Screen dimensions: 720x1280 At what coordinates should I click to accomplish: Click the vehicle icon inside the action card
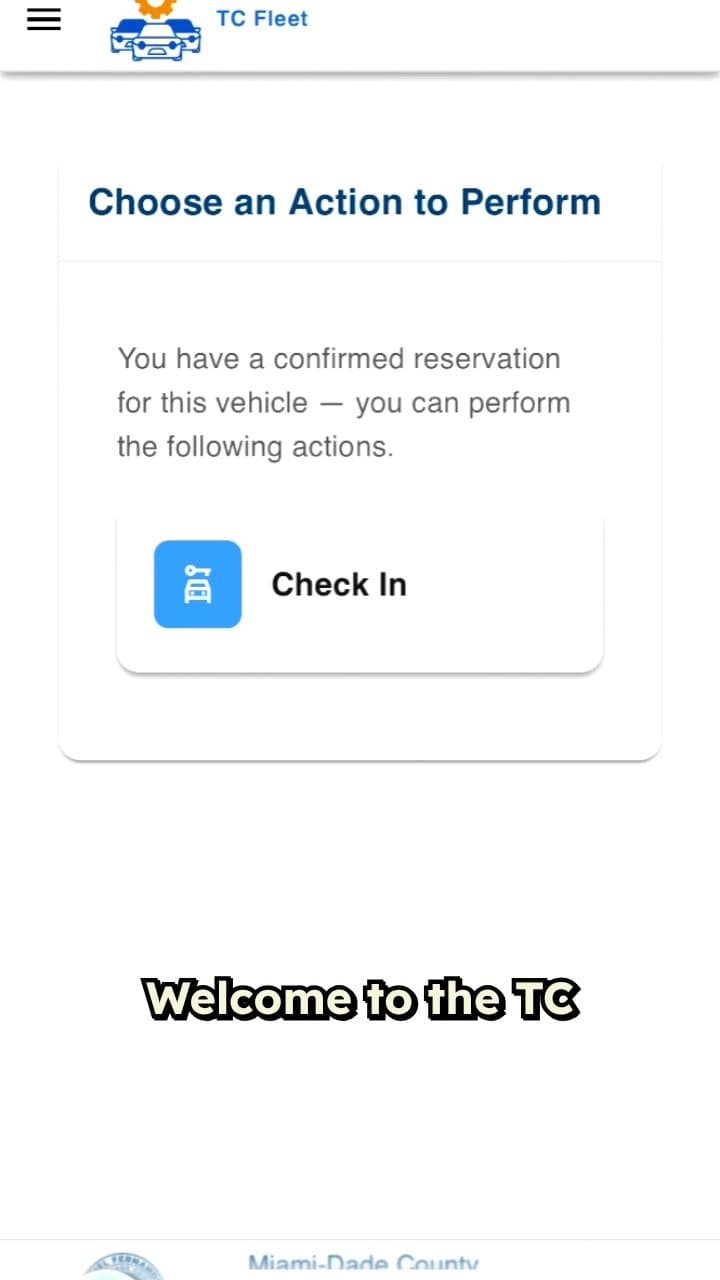pyautogui.click(x=197, y=584)
